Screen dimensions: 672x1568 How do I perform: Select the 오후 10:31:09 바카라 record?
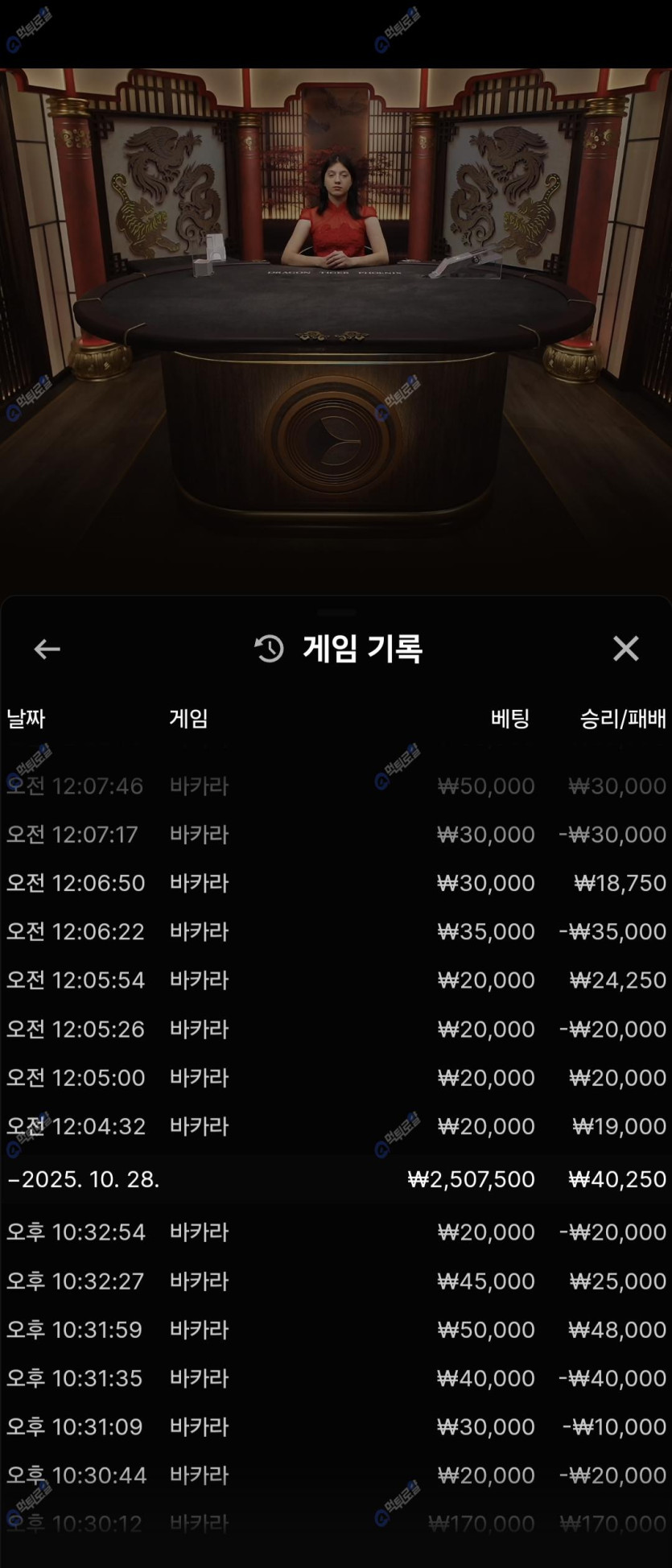point(336,1427)
